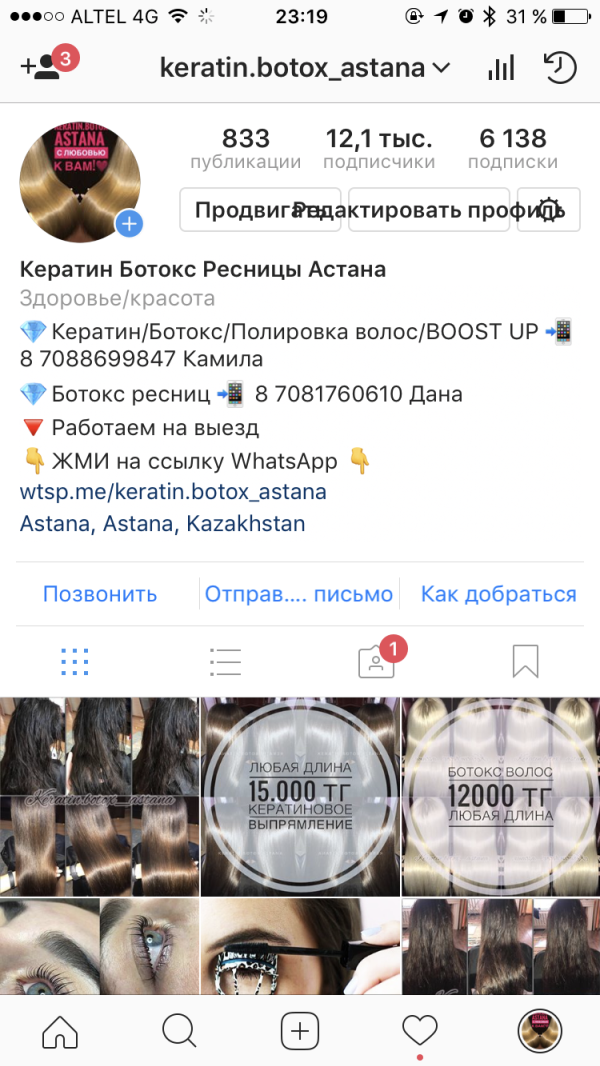Tap Редактировать профиль button

click(429, 210)
